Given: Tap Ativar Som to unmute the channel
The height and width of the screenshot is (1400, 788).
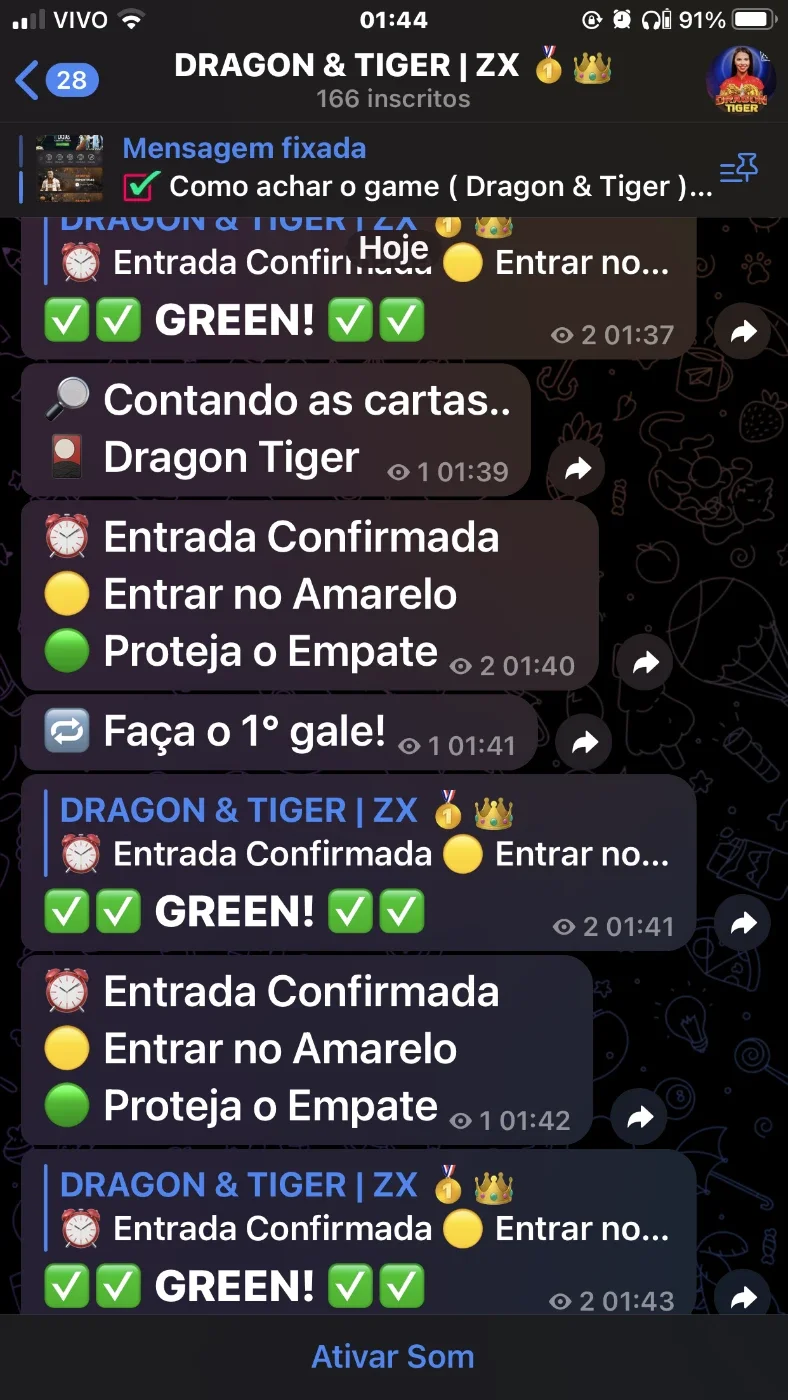Looking at the screenshot, I should pos(393,1357).
